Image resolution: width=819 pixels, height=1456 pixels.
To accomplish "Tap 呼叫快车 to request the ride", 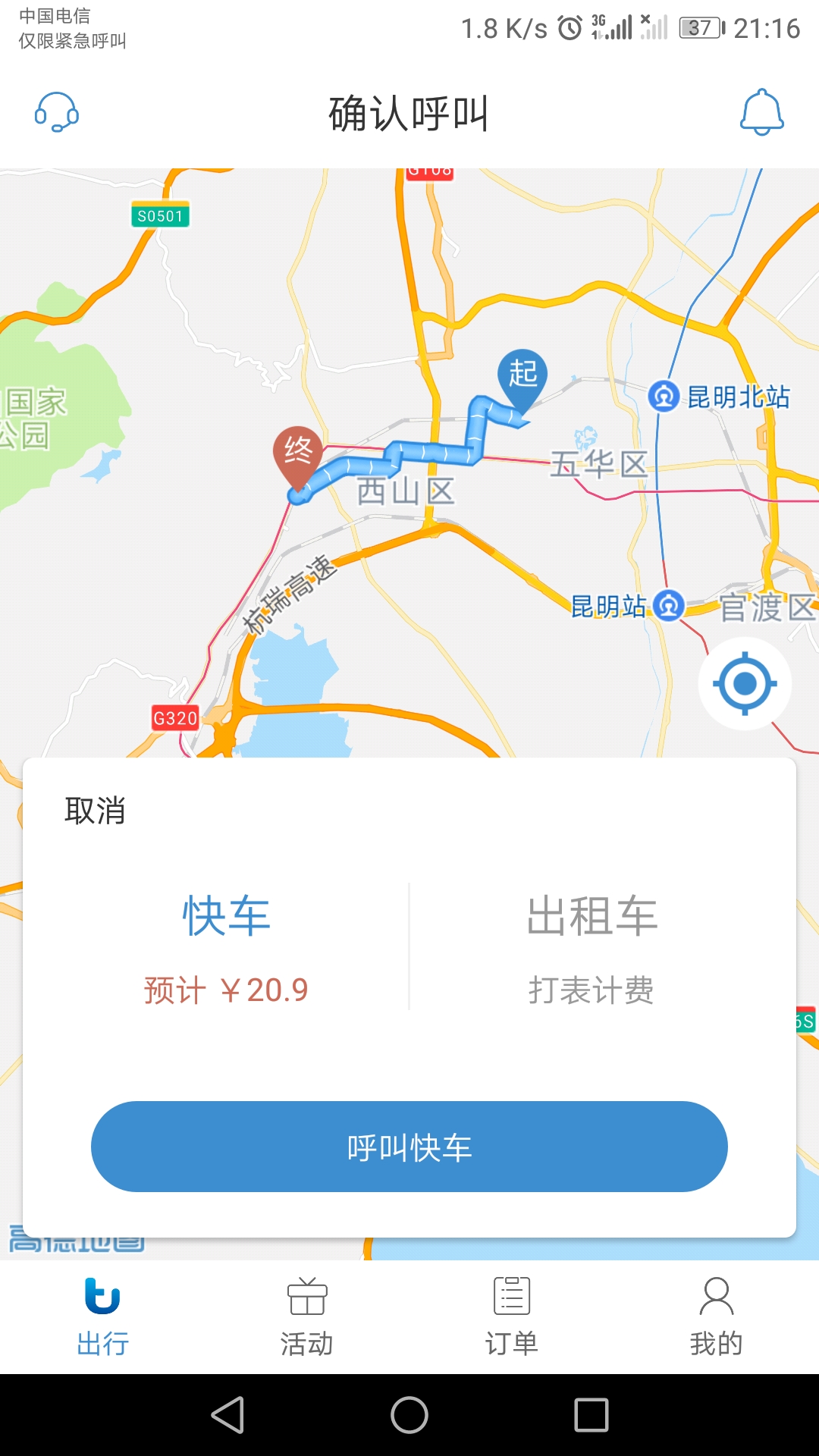I will pyautogui.click(x=409, y=1147).
